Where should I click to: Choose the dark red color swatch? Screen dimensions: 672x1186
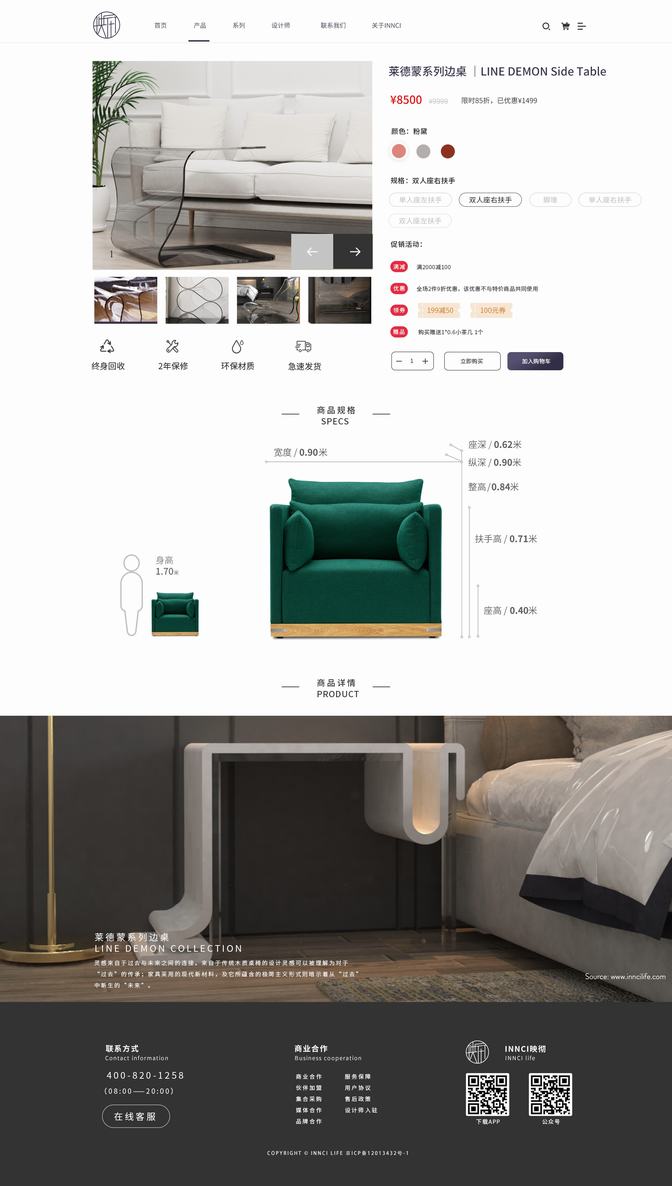448,151
